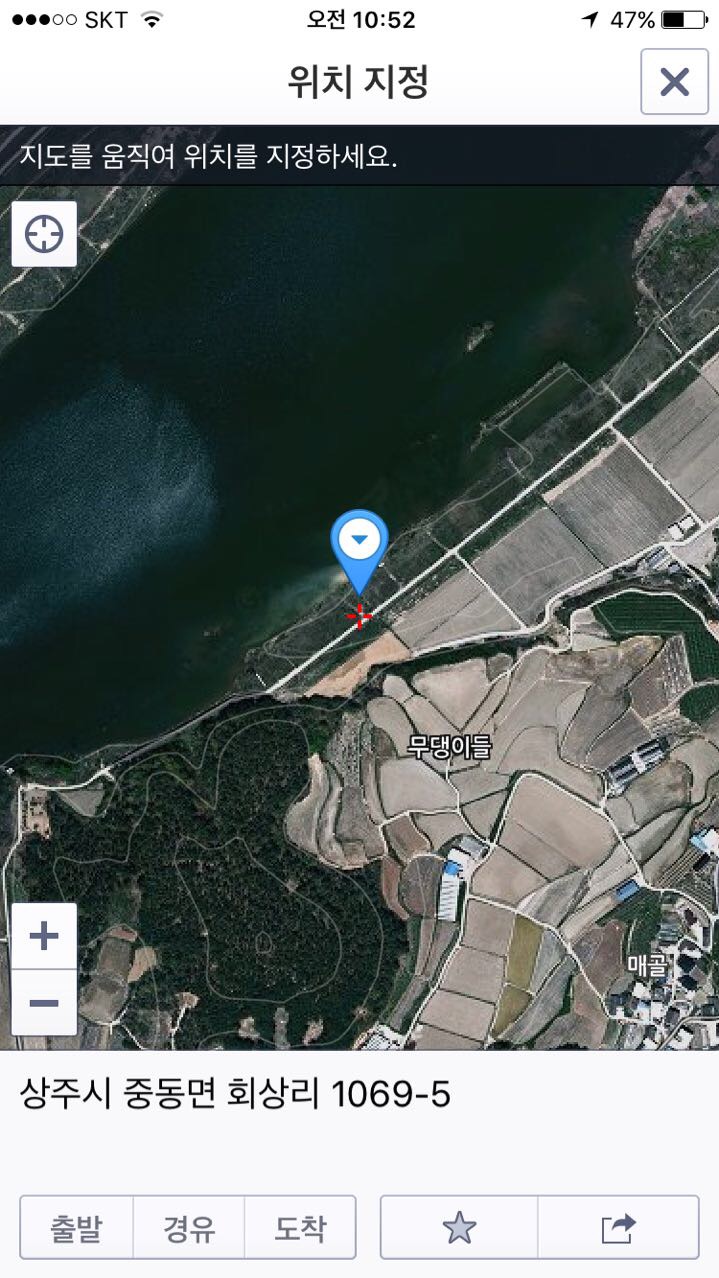Add location to favorites with star
The width and height of the screenshot is (719, 1278).
pos(459,1227)
